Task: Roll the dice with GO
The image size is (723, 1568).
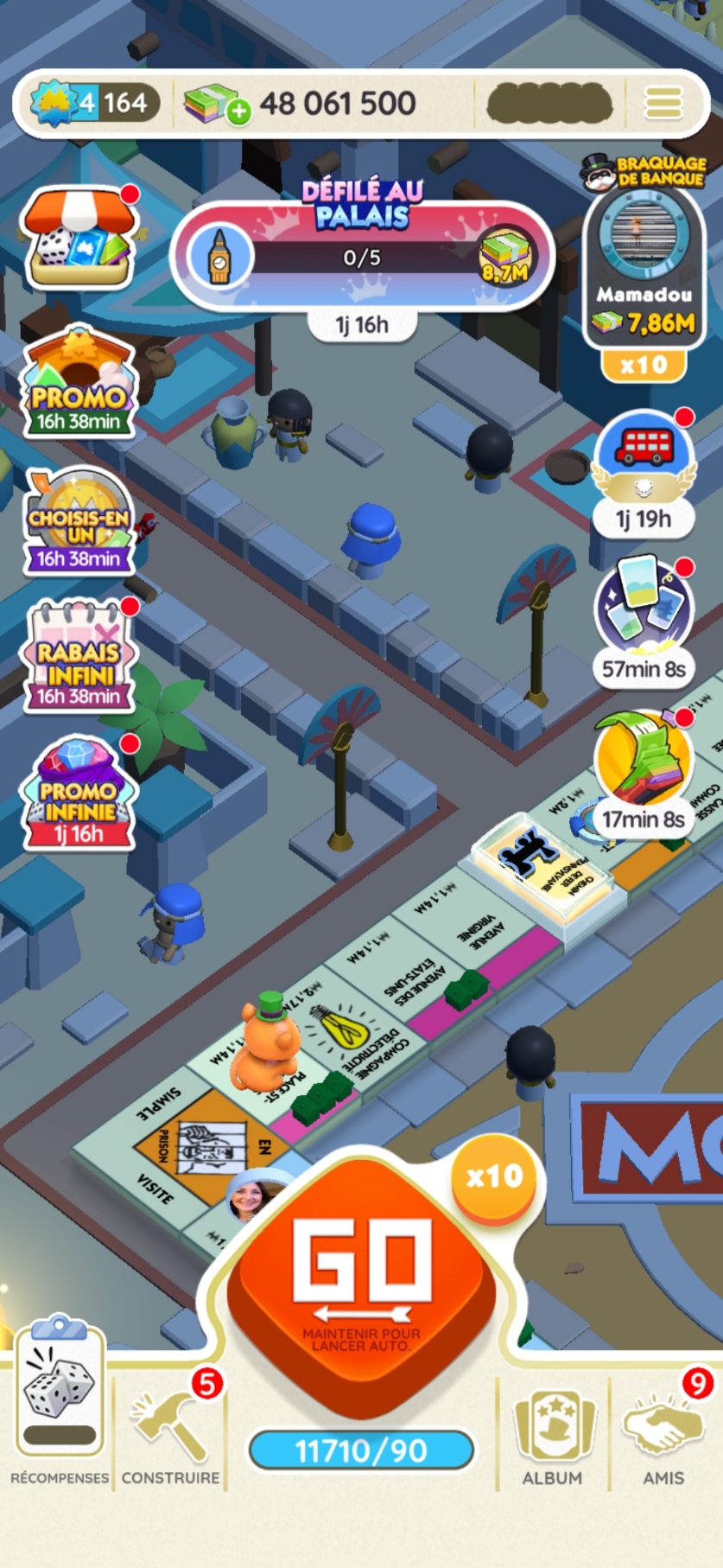Action: point(362,1279)
